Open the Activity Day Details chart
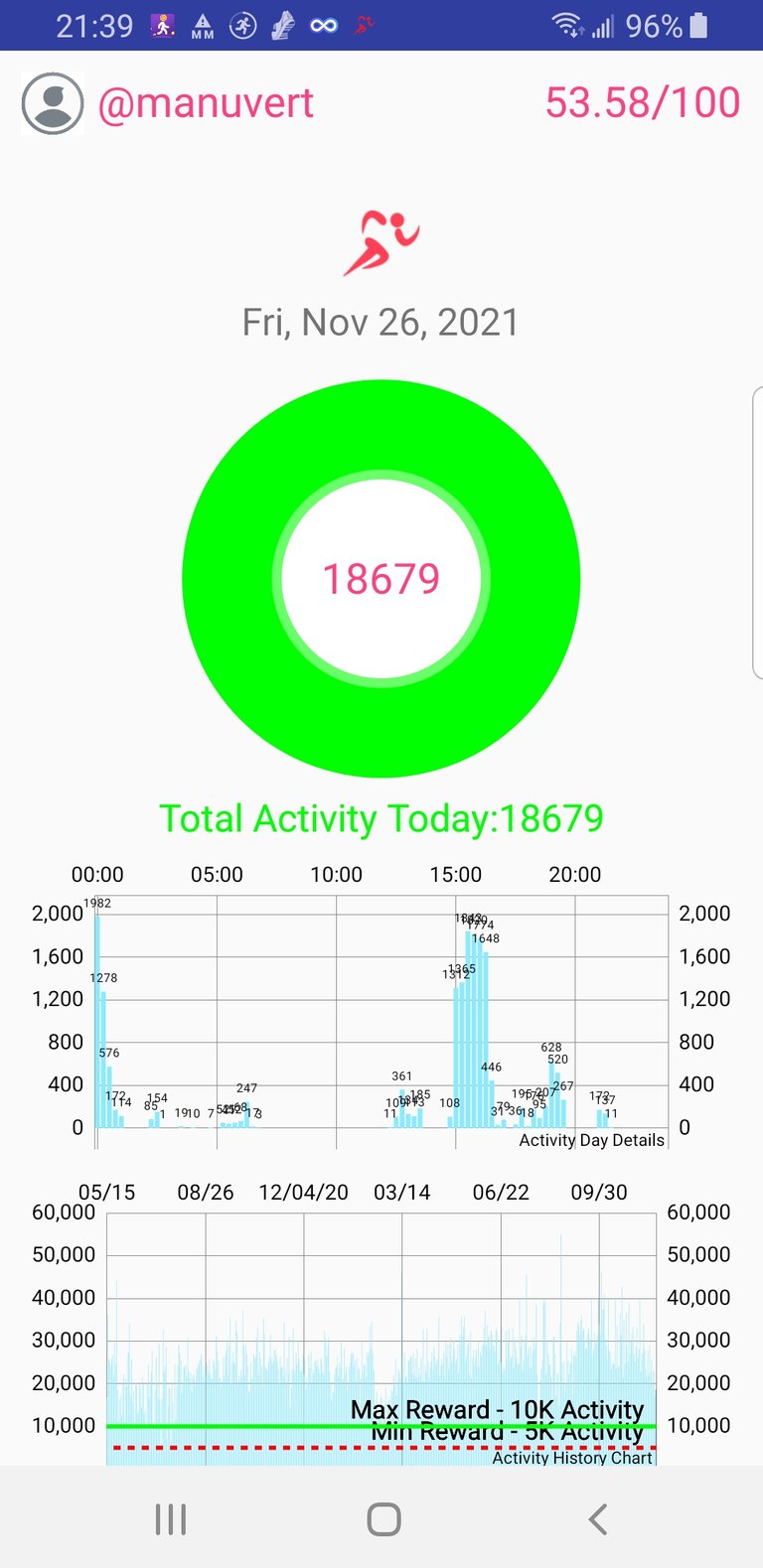763x1568 pixels. point(381,1022)
